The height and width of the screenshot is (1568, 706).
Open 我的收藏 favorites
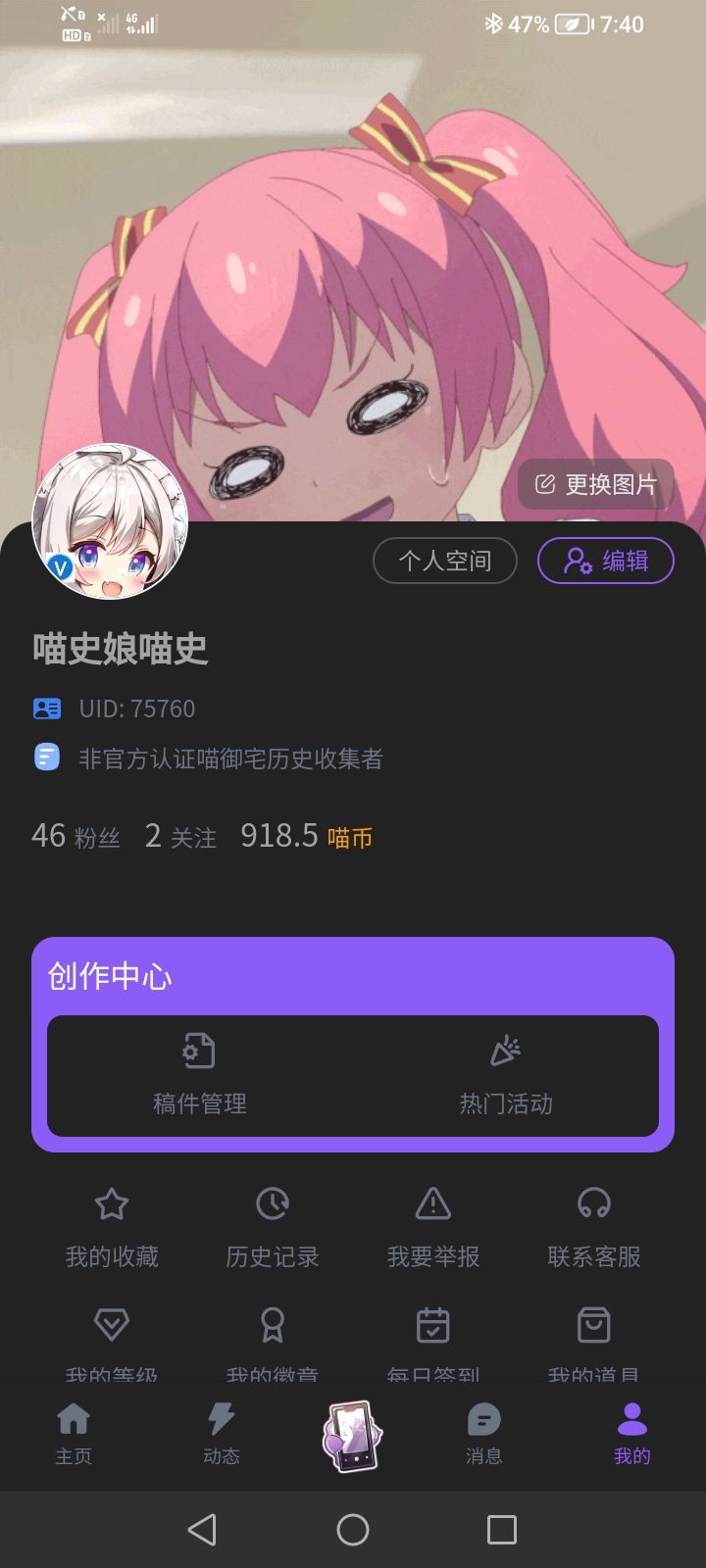(112, 1227)
